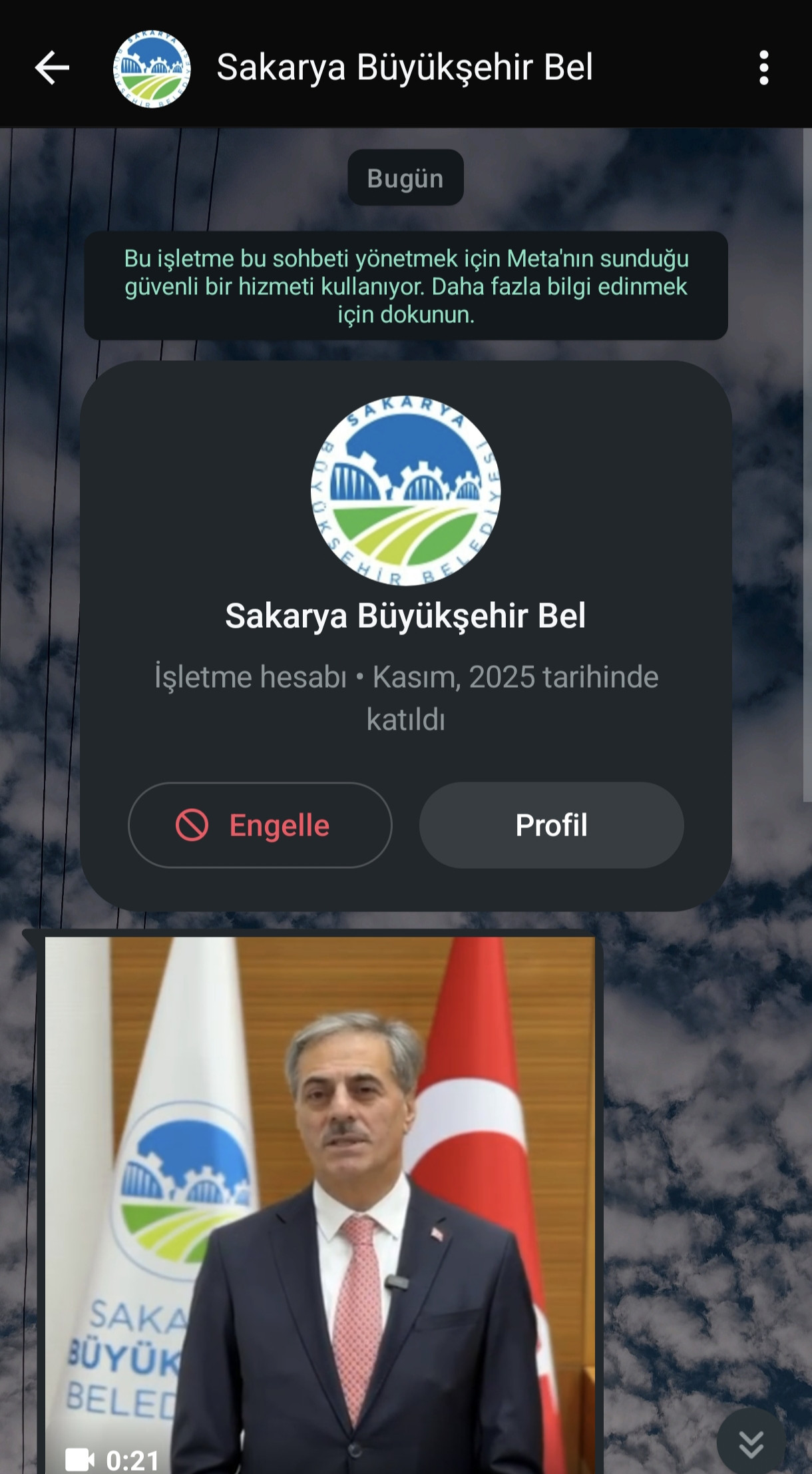Open Sakarya Büyükşehir Bel contact info from header
Viewport: 812px width, 1474px height.
404,67
